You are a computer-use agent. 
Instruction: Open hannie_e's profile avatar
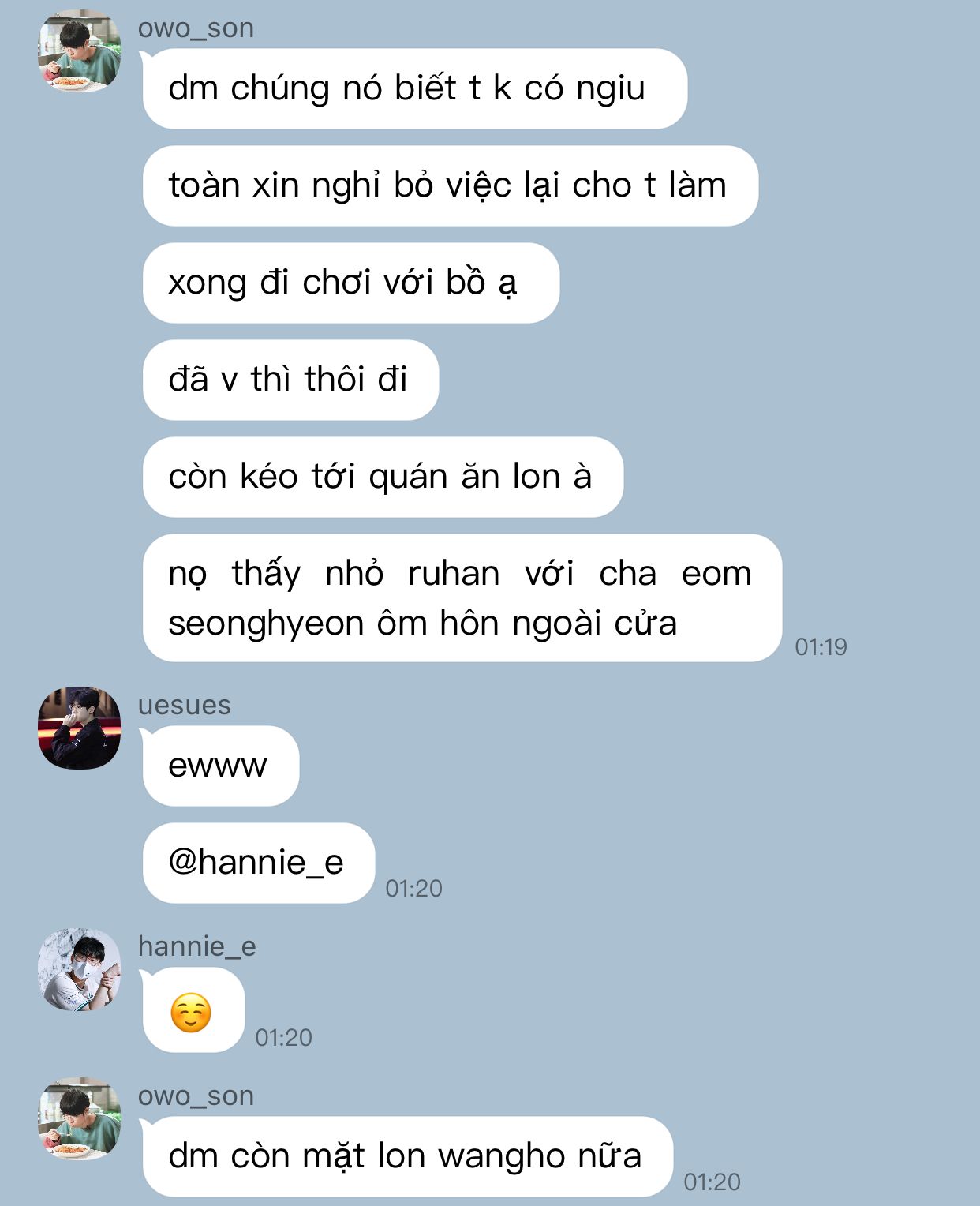(x=80, y=969)
